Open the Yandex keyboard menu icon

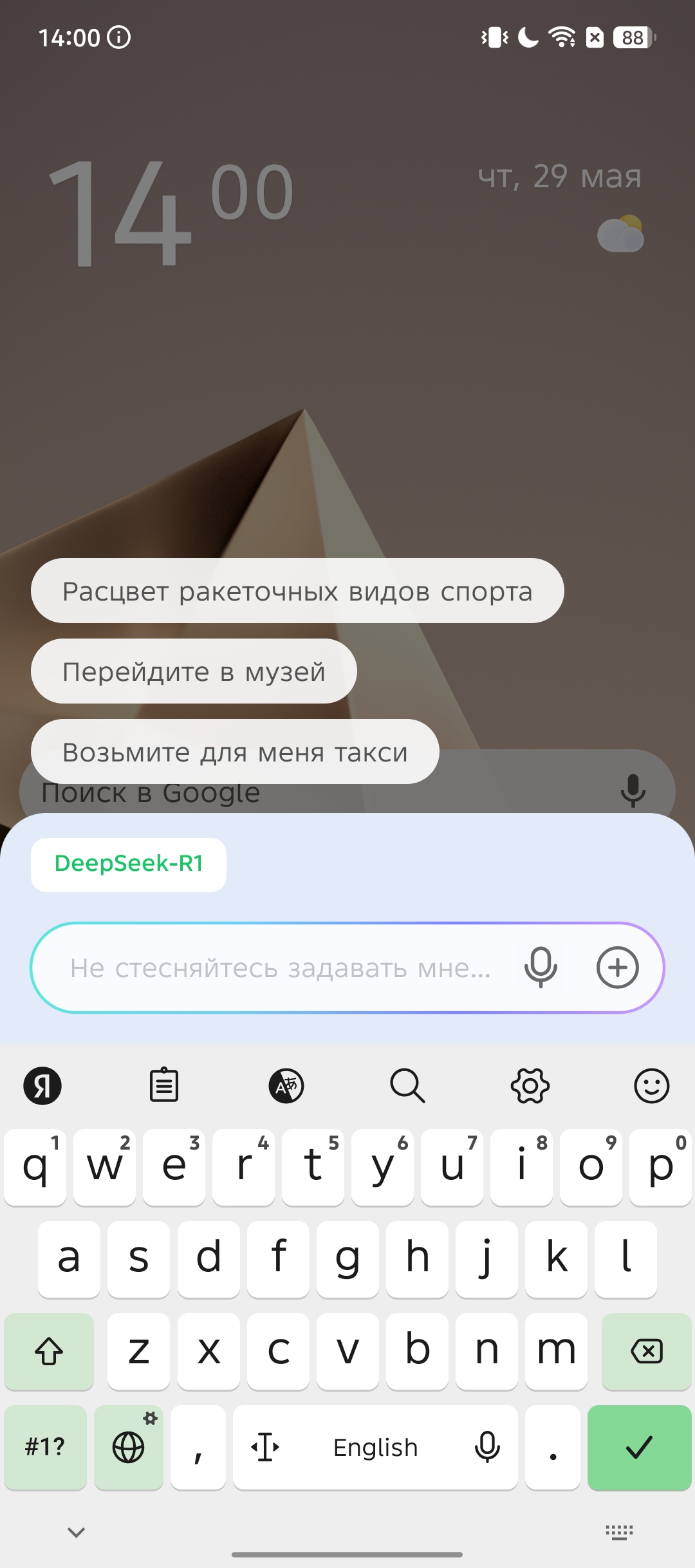(42, 1086)
